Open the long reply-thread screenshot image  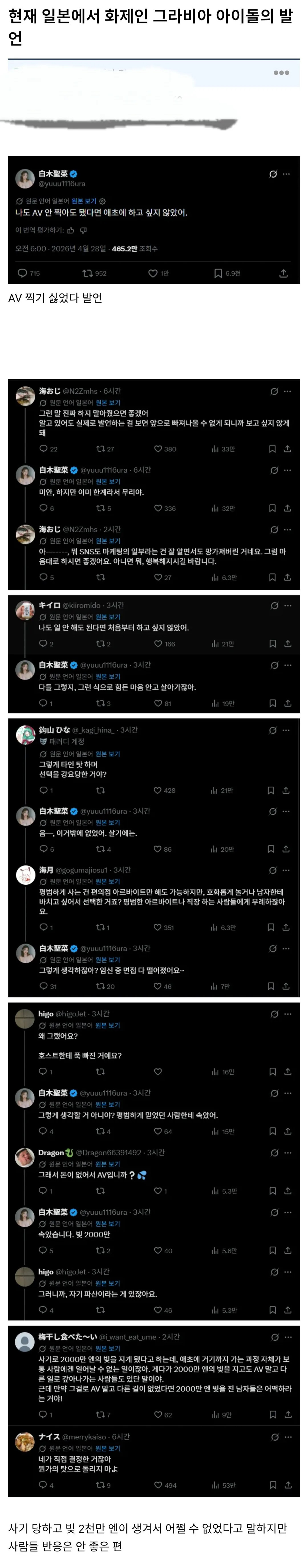tap(153, 937)
